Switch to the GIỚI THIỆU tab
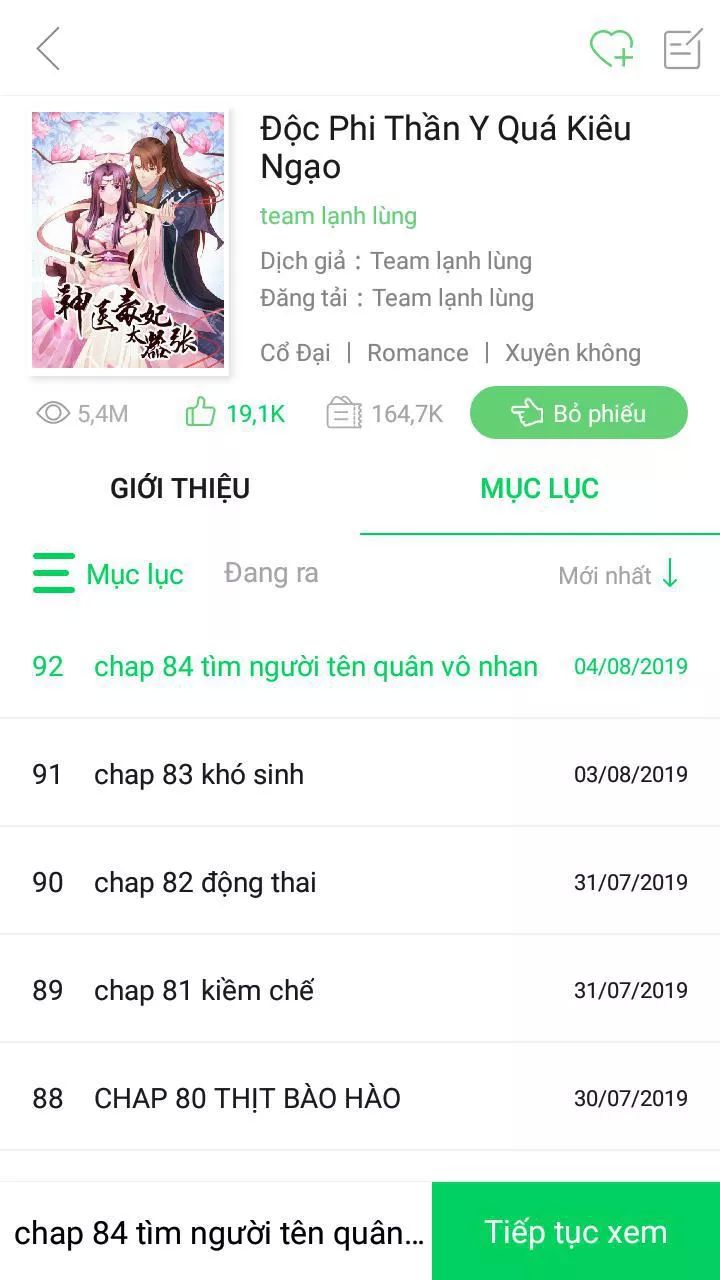Screen dimensions: 720x1280 [179, 488]
